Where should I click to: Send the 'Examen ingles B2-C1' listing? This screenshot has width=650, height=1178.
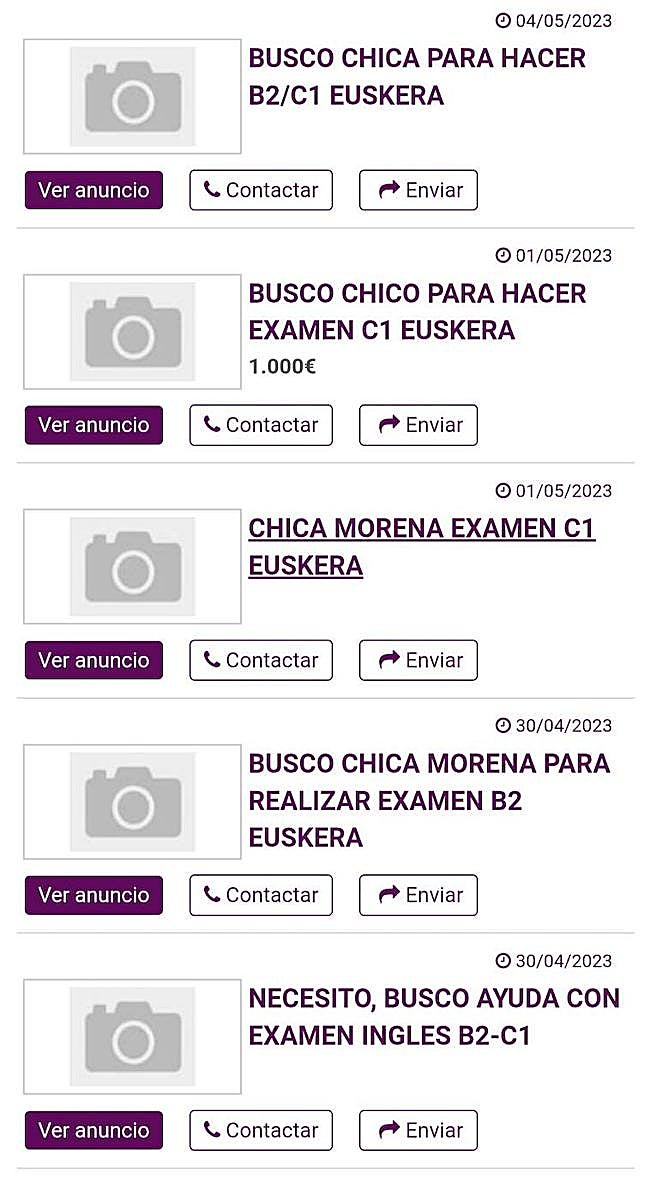418,1130
